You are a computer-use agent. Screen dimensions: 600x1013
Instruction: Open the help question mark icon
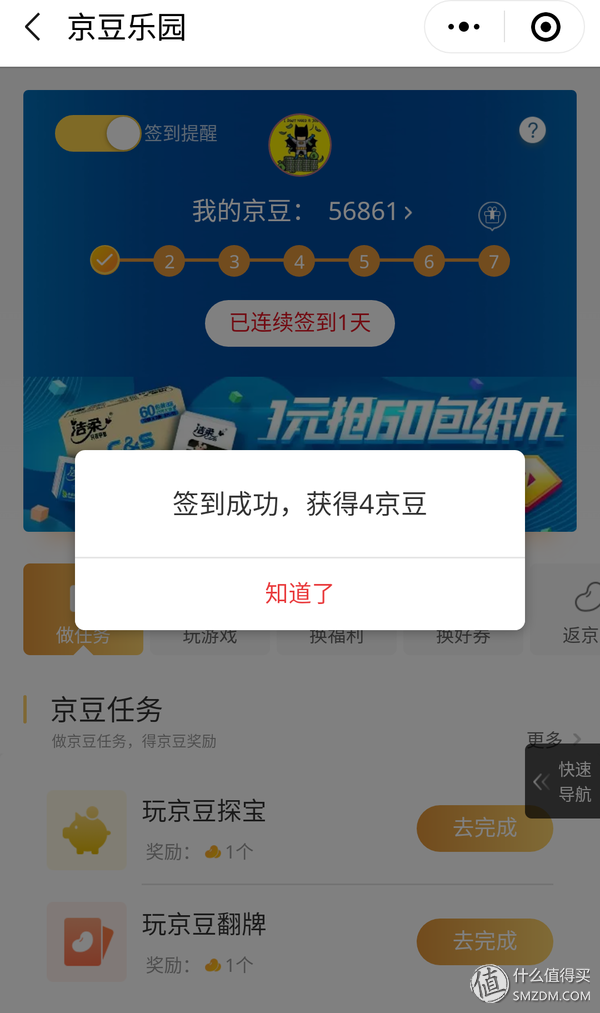point(532,130)
